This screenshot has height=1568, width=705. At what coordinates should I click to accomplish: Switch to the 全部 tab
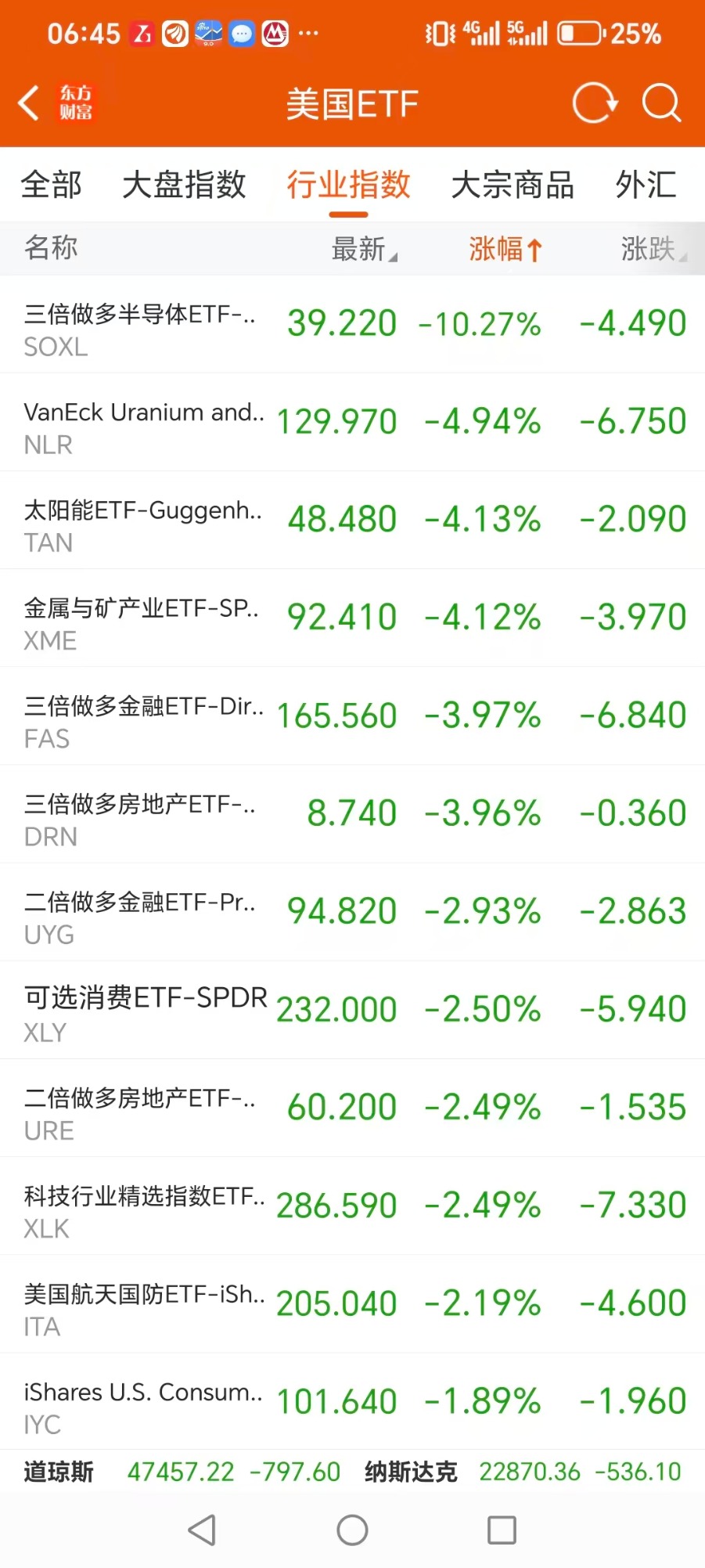(x=51, y=186)
